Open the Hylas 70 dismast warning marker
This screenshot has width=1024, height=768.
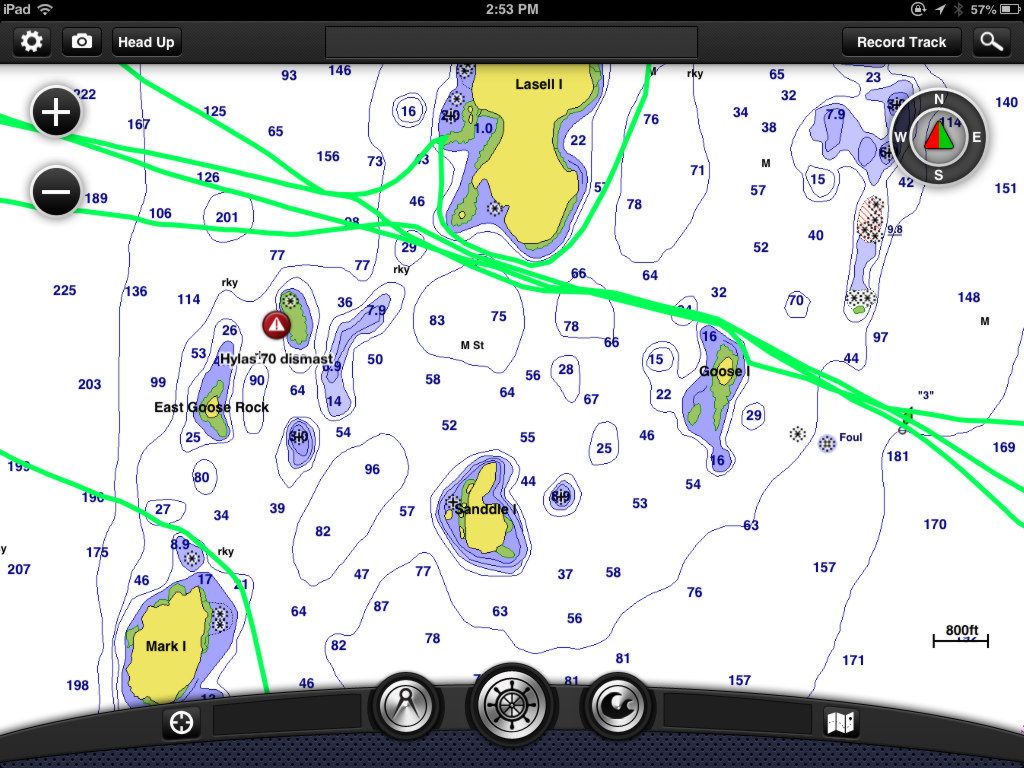pos(275,324)
